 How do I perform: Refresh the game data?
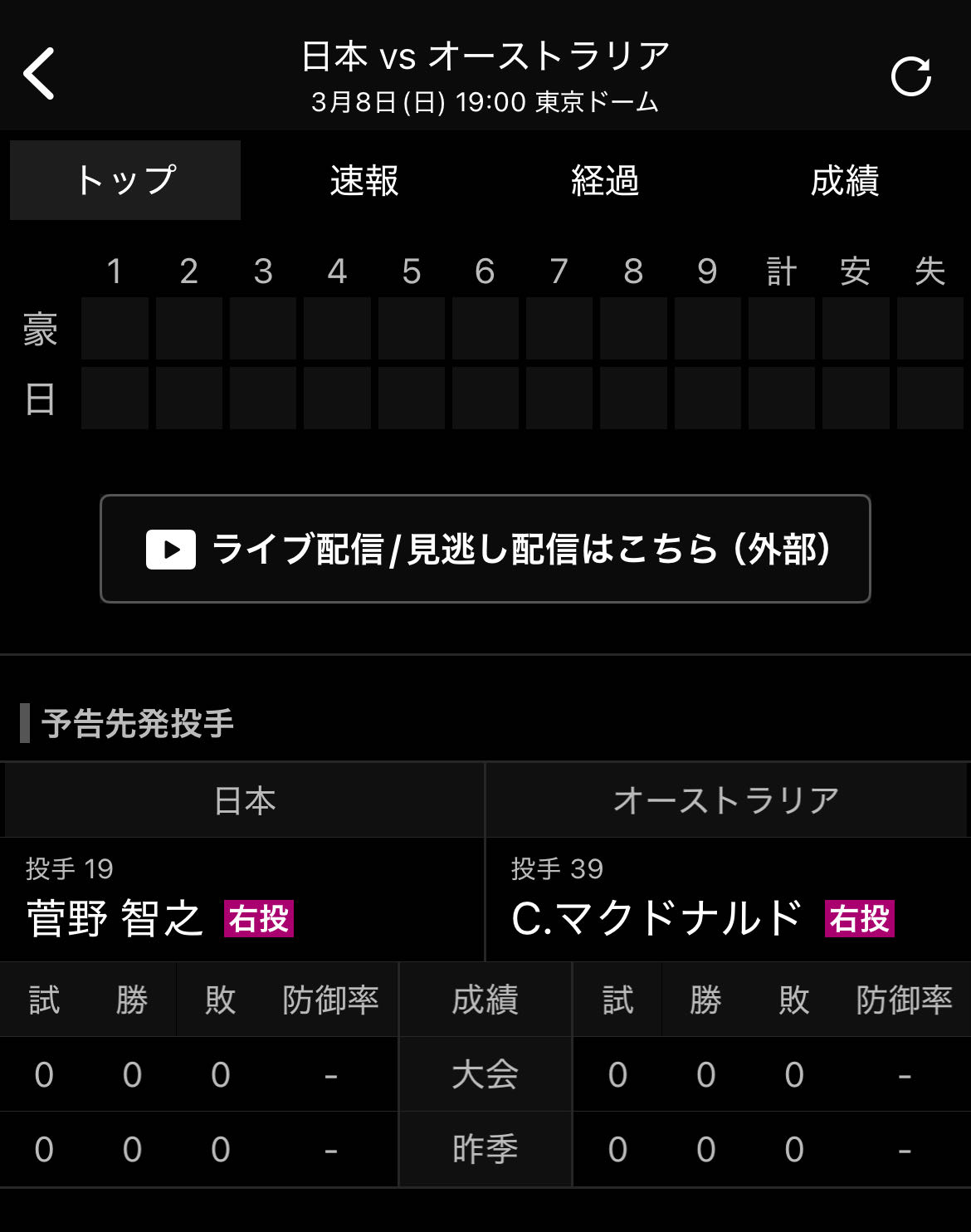point(910,76)
